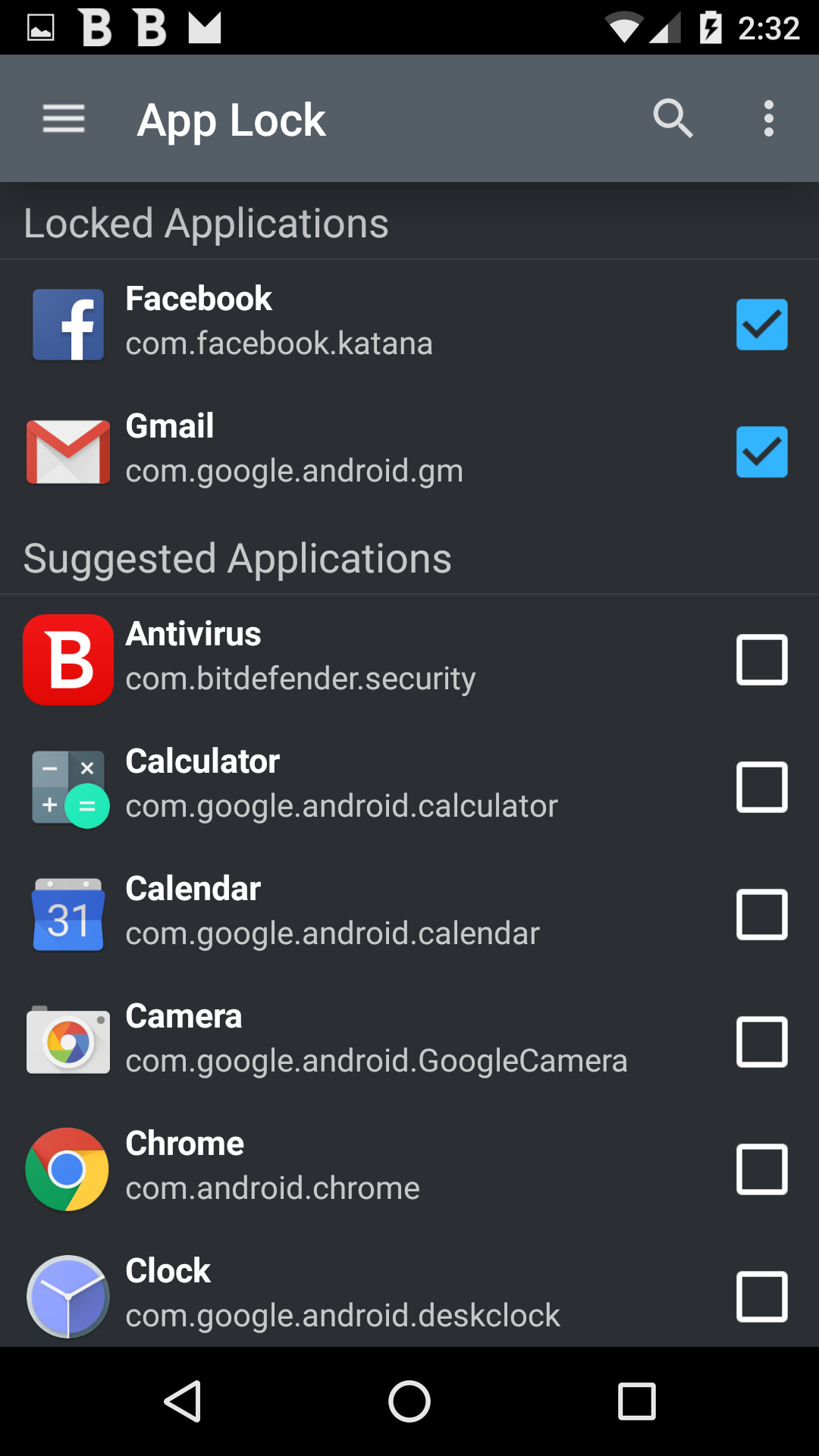819x1456 pixels.
Task: Open recent apps overview
Action: 636,1401
